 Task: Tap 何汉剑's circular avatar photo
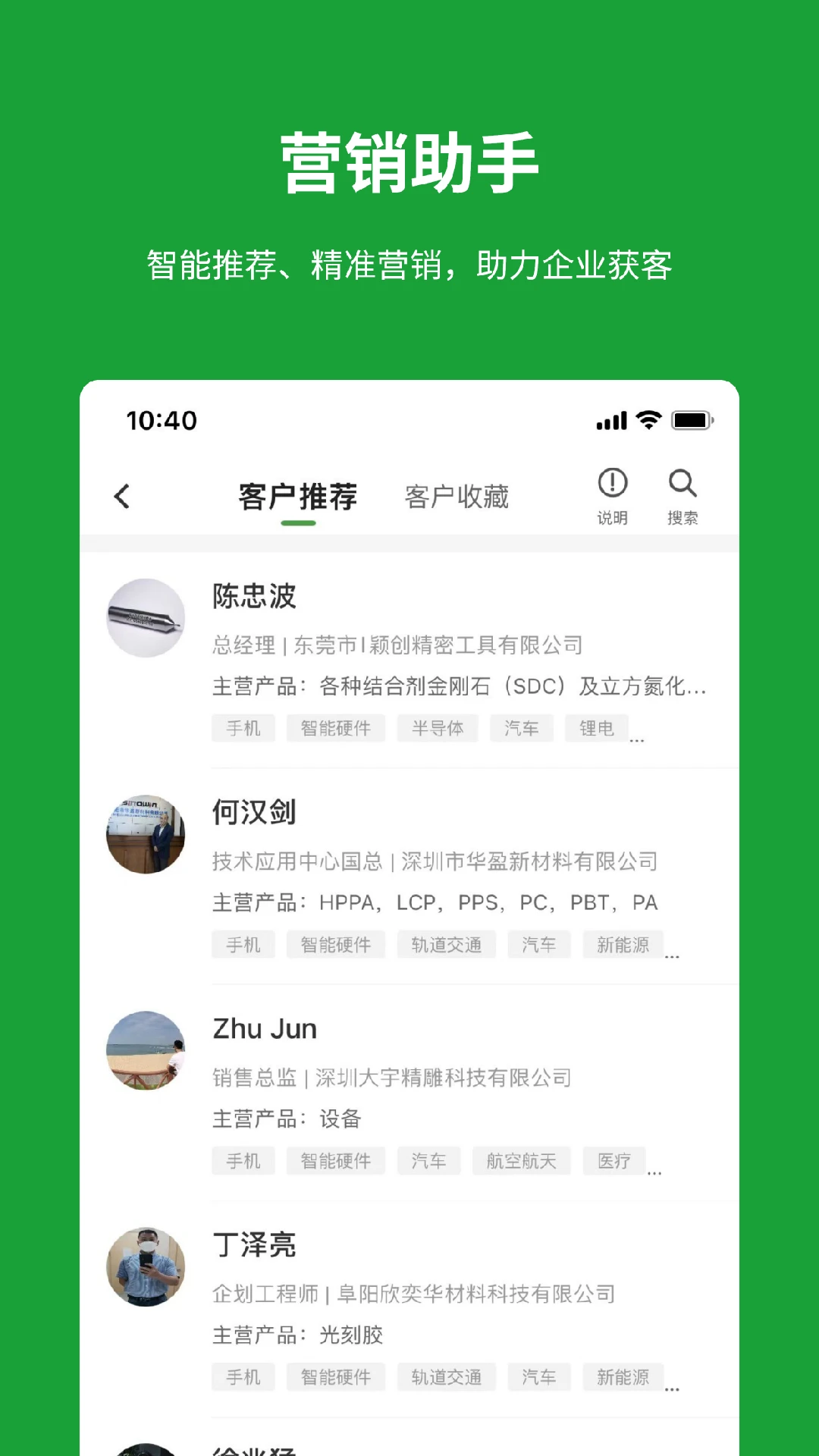click(146, 834)
